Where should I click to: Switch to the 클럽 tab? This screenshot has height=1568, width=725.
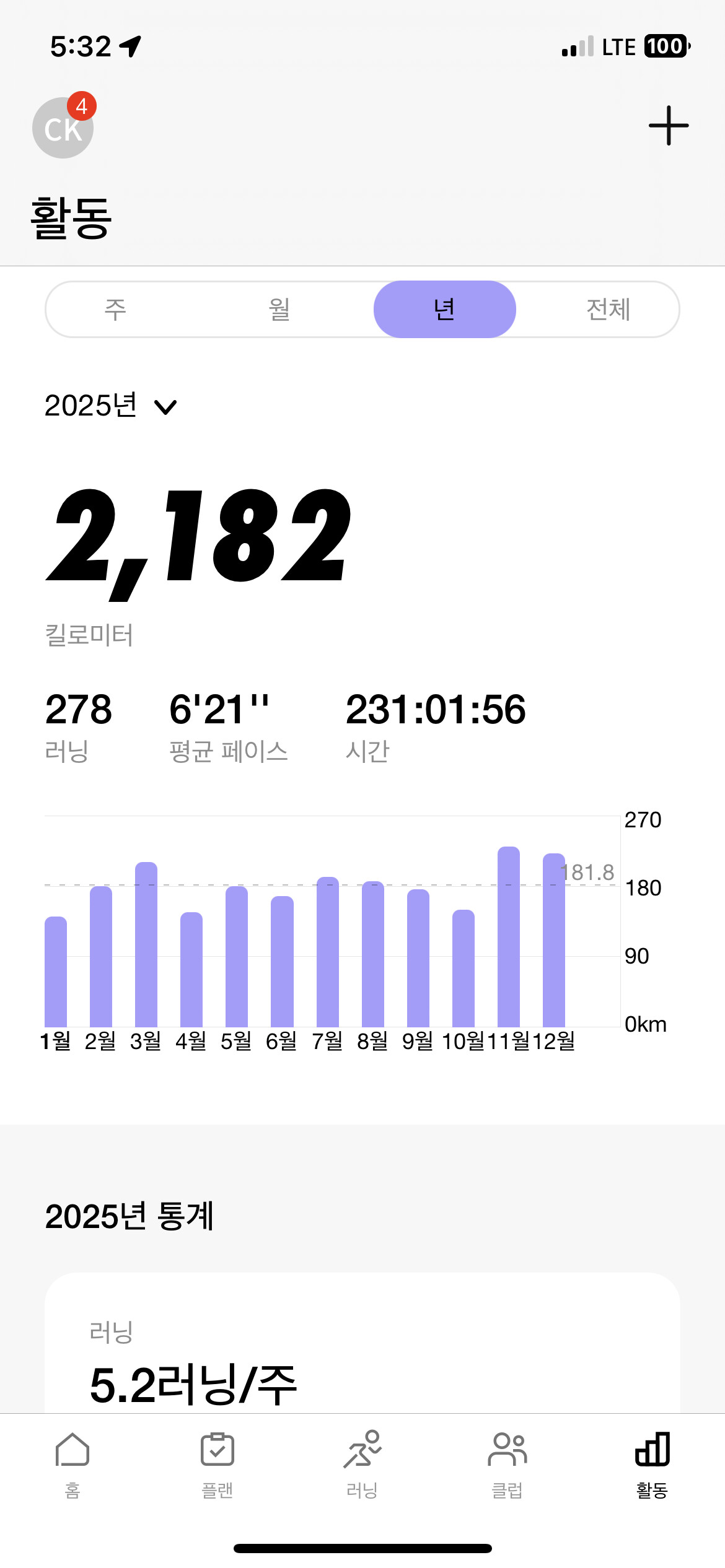[507, 1464]
